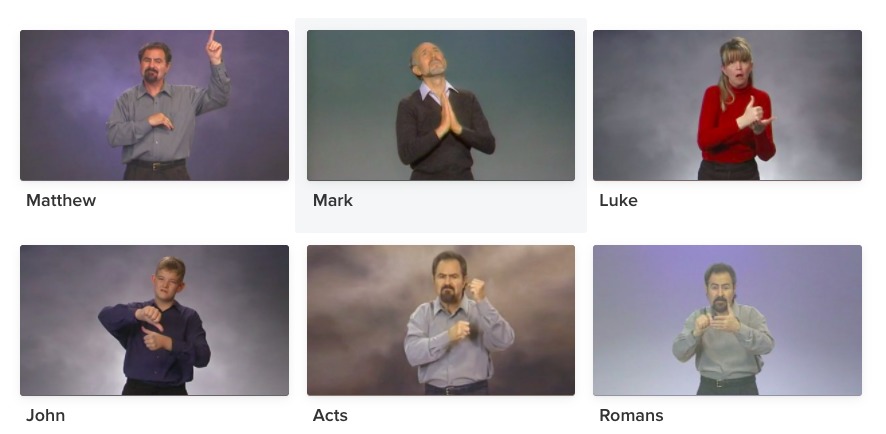View the Romans video thumbnail
The width and height of the screenshot is (886, 434).
(727, 320)
